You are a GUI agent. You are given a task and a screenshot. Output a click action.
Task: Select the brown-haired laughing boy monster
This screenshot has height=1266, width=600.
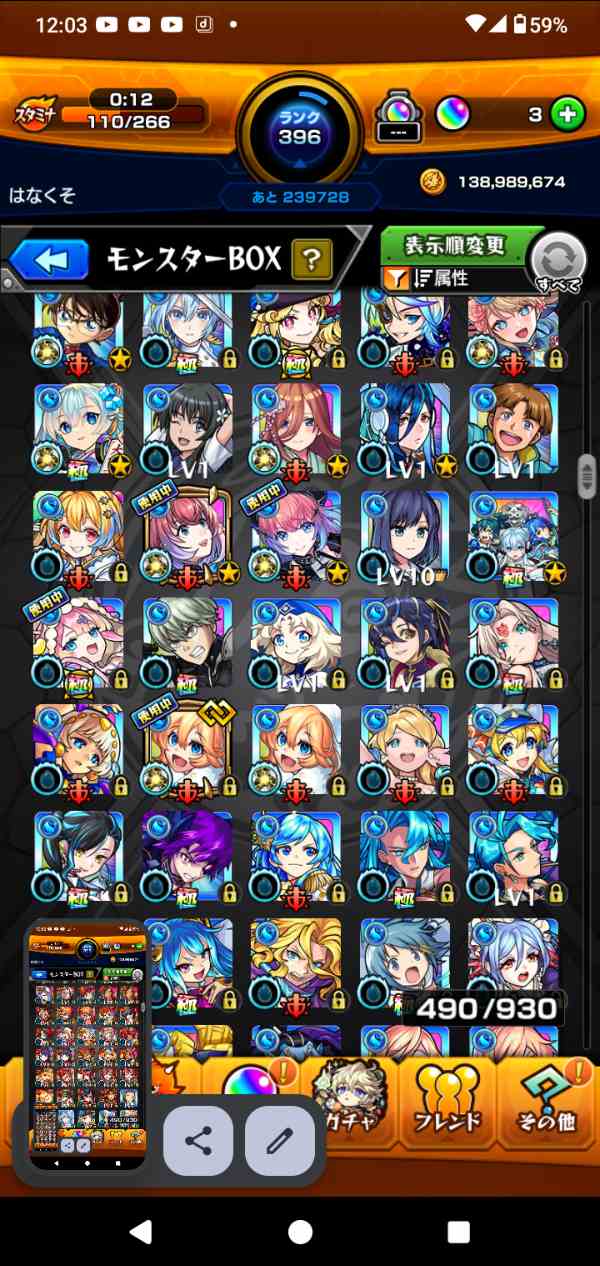[513, 428]
